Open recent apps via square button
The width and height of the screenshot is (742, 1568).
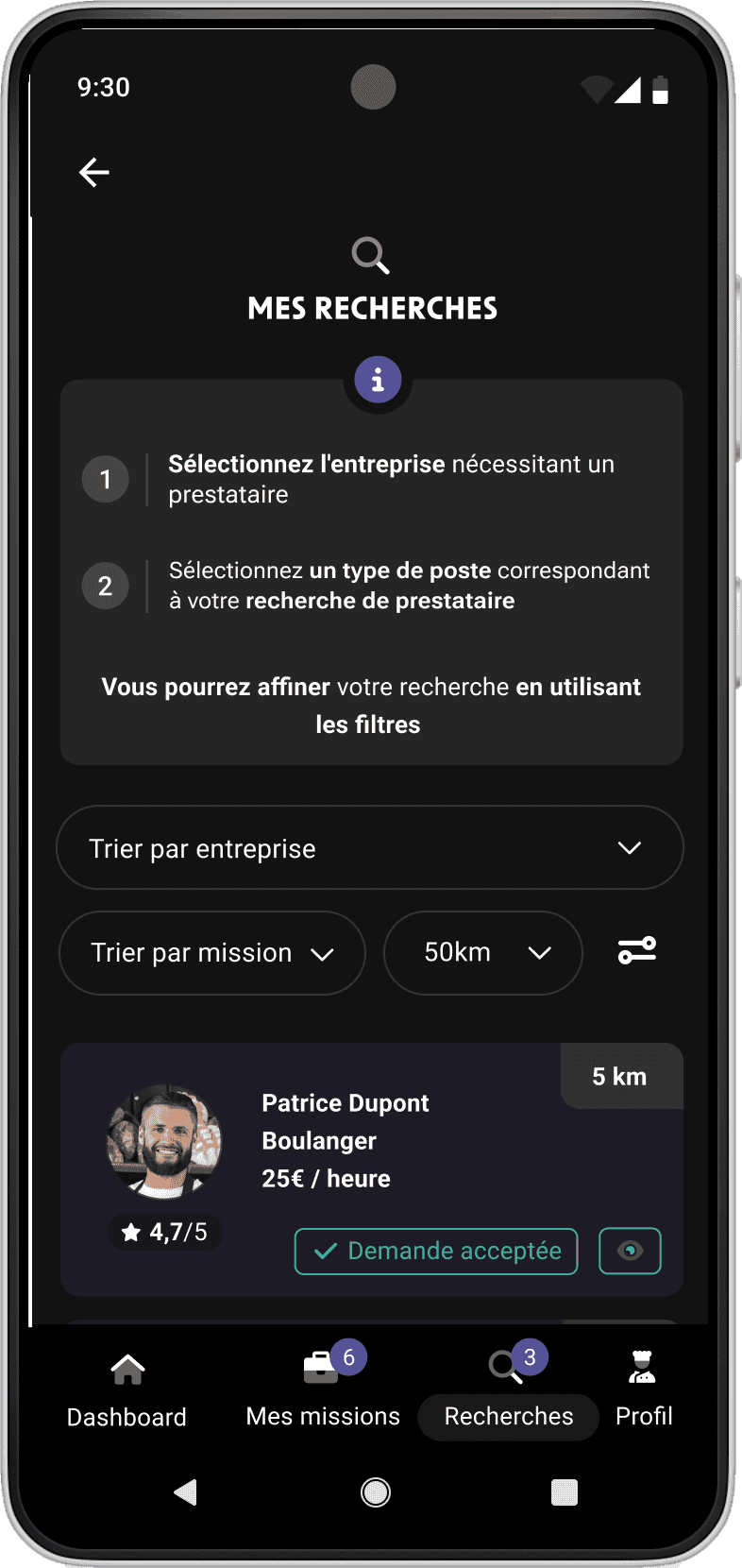pyautogui.click(x=564, y=1492)
